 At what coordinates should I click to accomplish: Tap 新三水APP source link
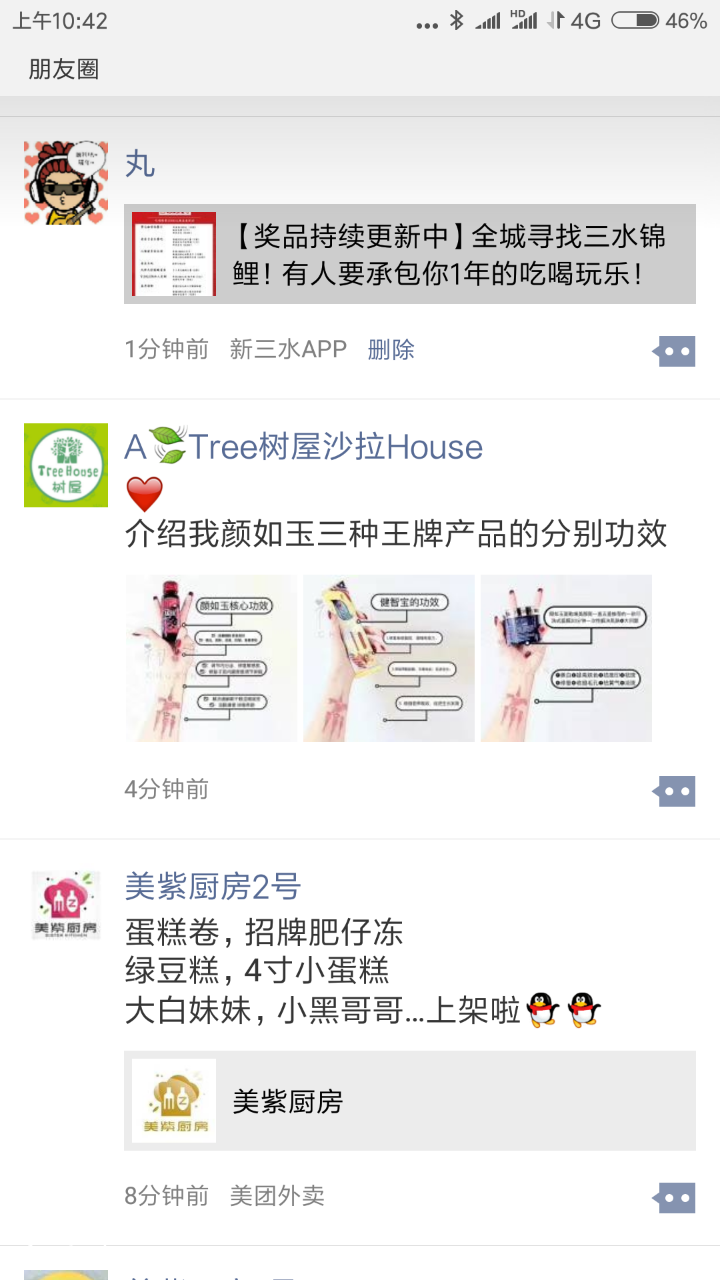(x=288, y=349)
